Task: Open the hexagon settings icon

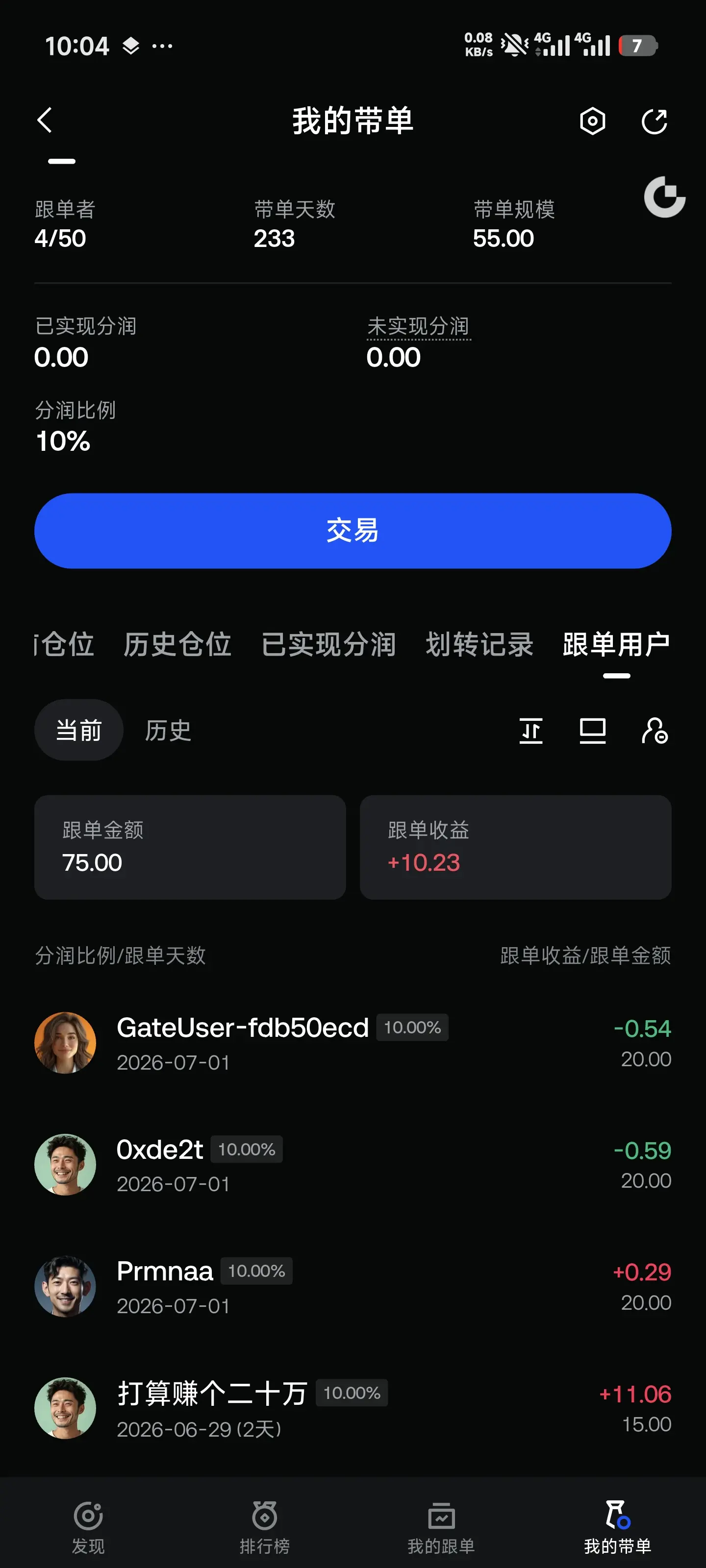Action: pyautogui.click(x=592, y=121)
